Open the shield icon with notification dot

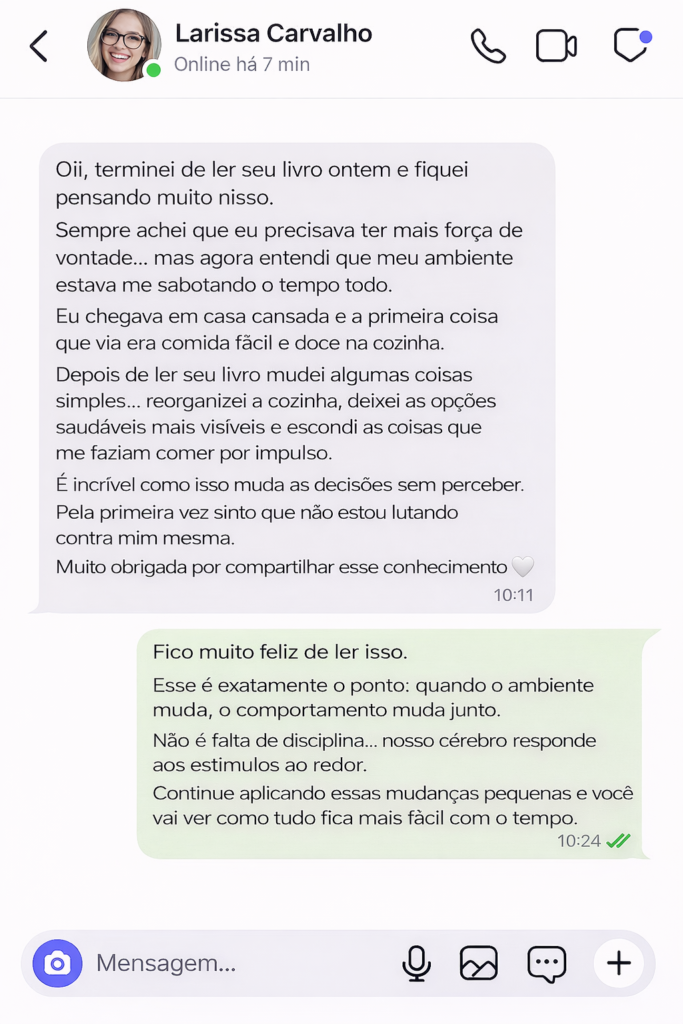630,46
